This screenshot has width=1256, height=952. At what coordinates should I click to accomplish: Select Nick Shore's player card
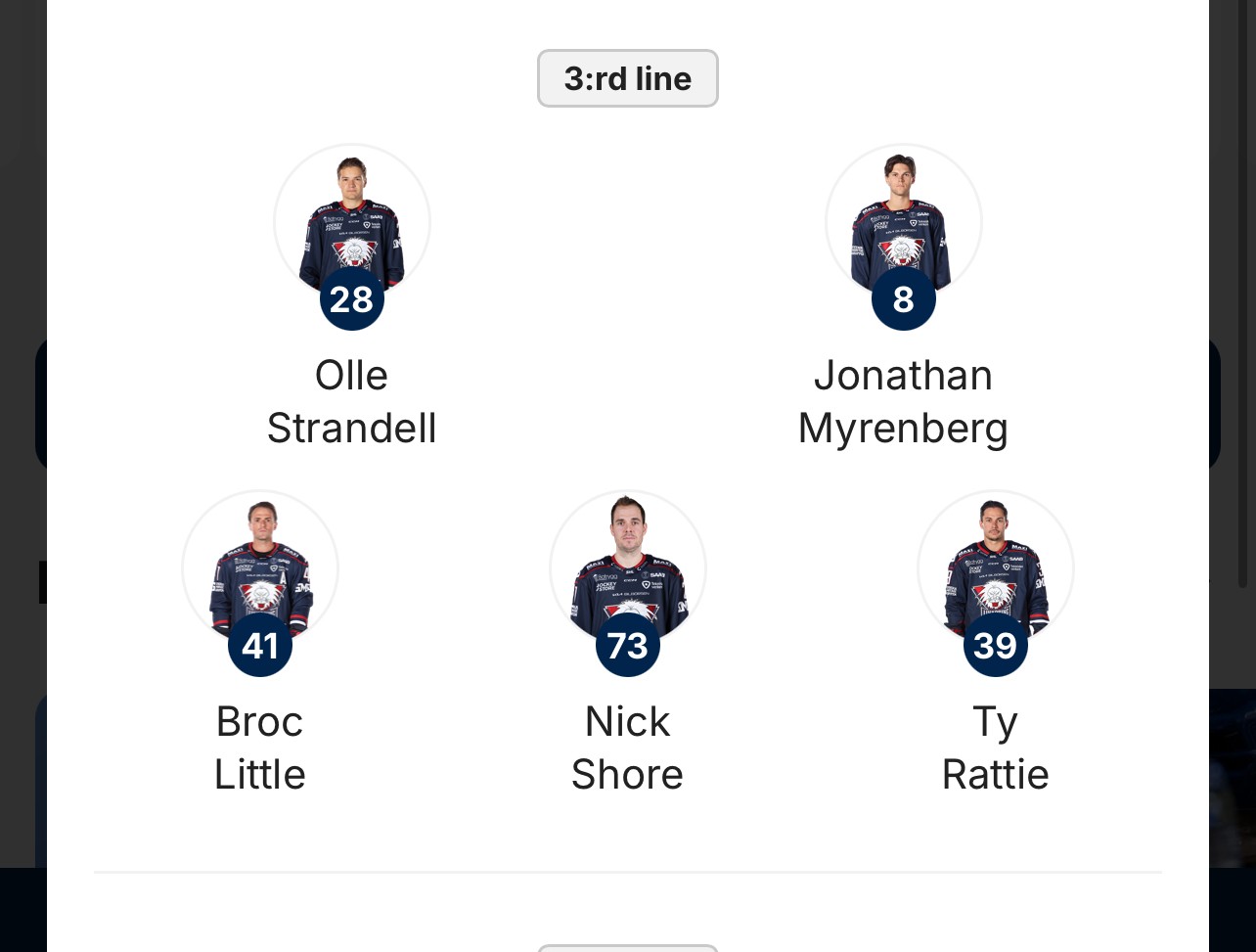(627, 571)
